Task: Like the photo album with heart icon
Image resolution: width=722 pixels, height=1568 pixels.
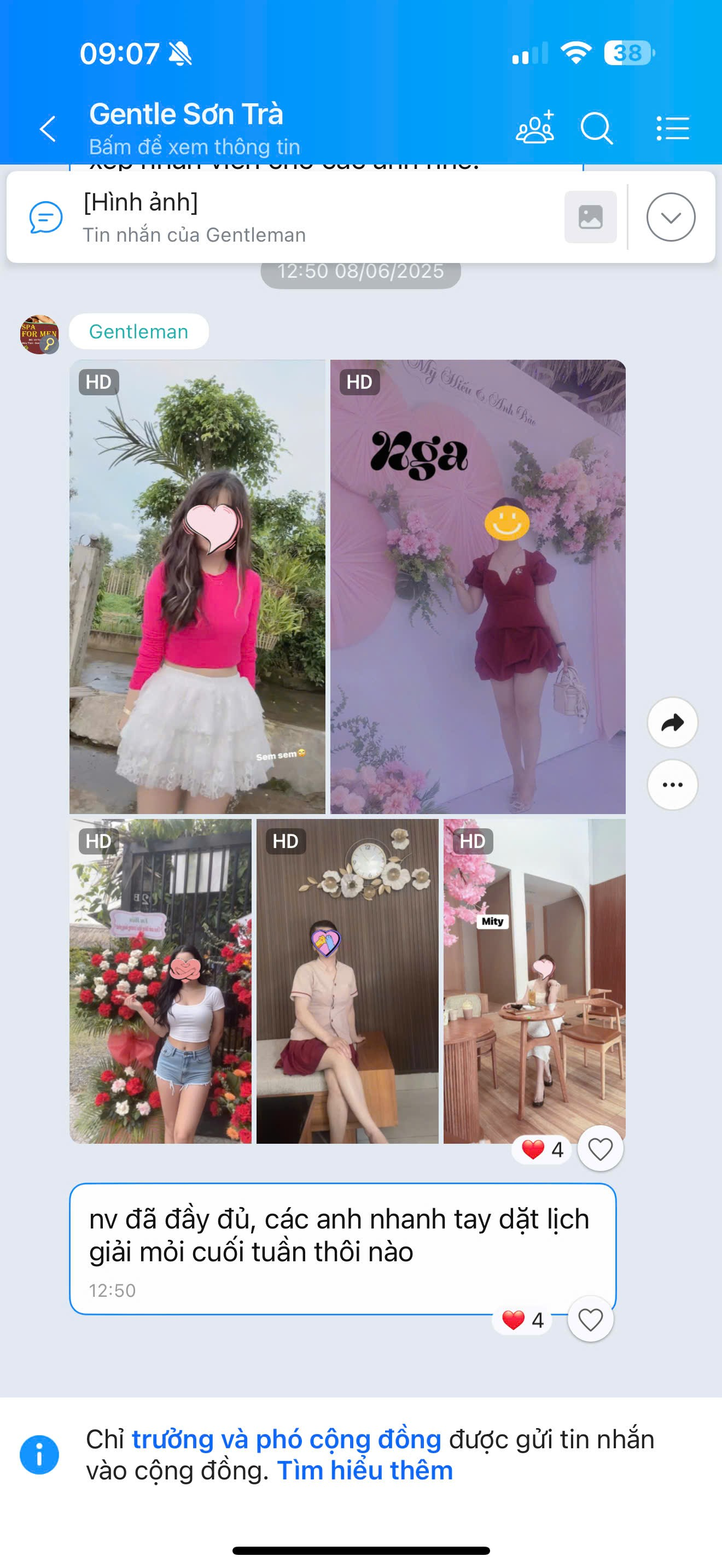Action: (600, 1149)
